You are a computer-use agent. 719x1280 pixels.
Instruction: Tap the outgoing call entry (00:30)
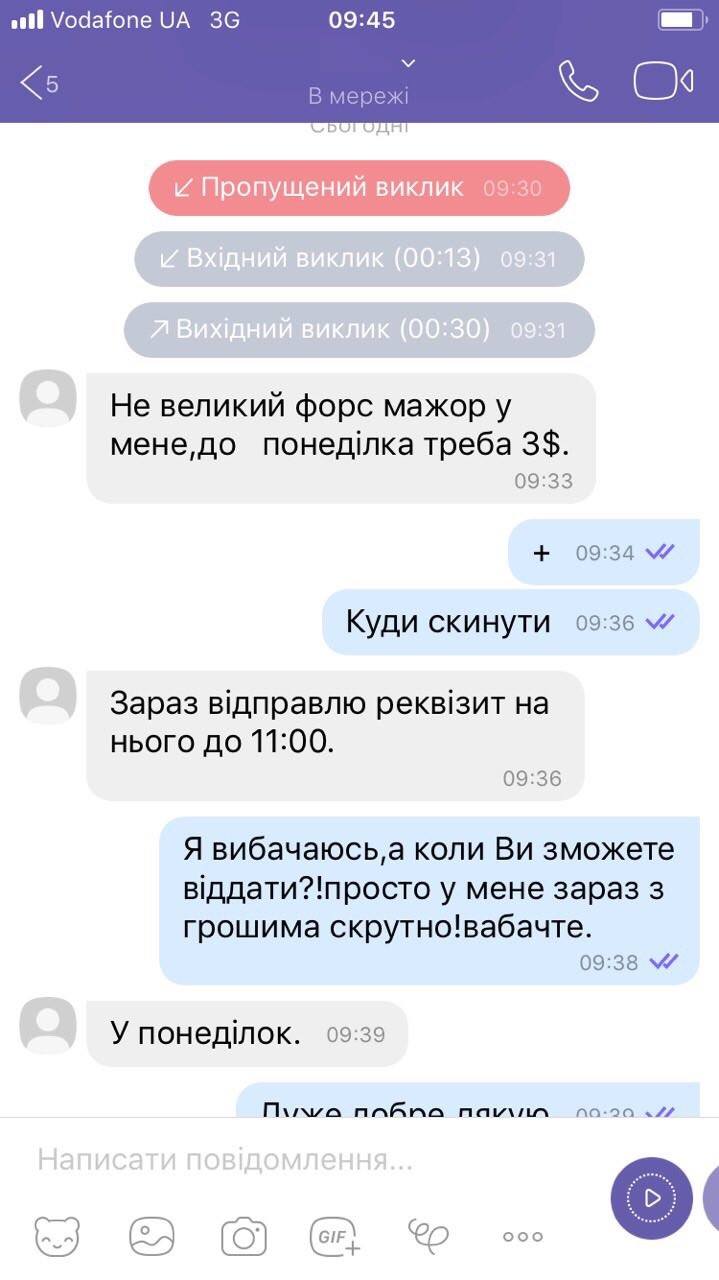tap(359, 330)
